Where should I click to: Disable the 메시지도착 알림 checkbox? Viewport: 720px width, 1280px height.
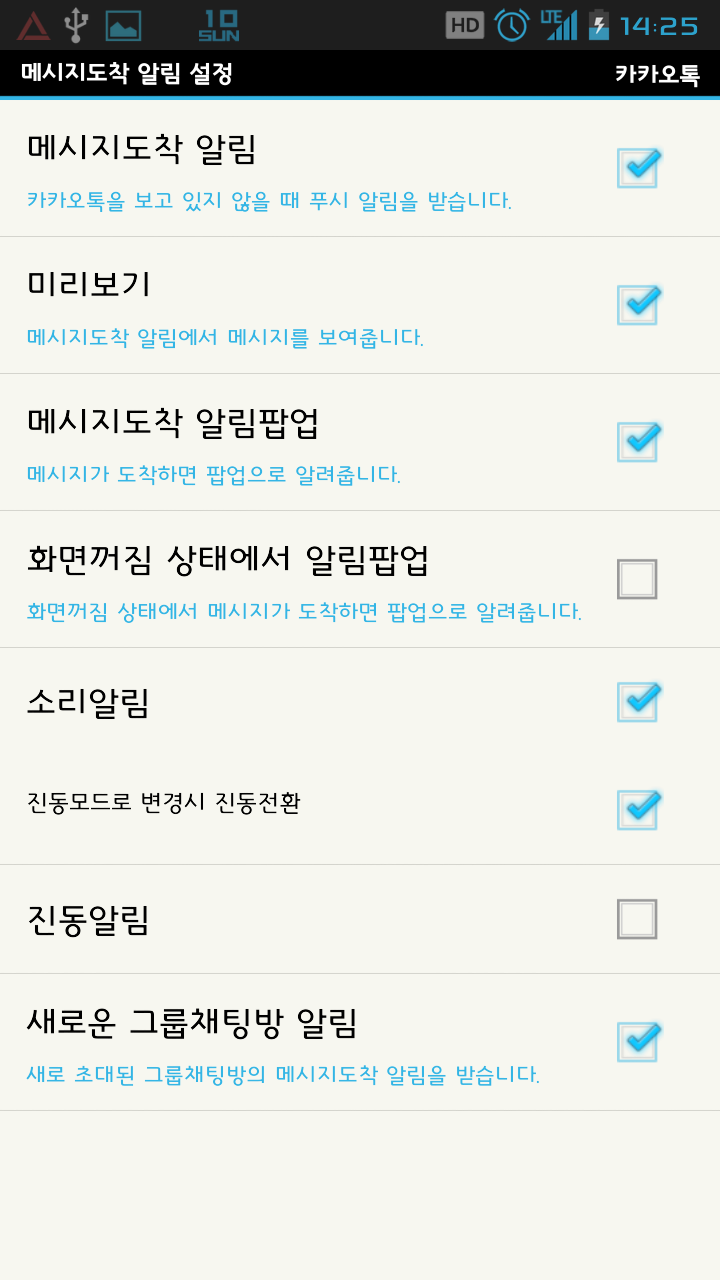(x=637, y=168)
